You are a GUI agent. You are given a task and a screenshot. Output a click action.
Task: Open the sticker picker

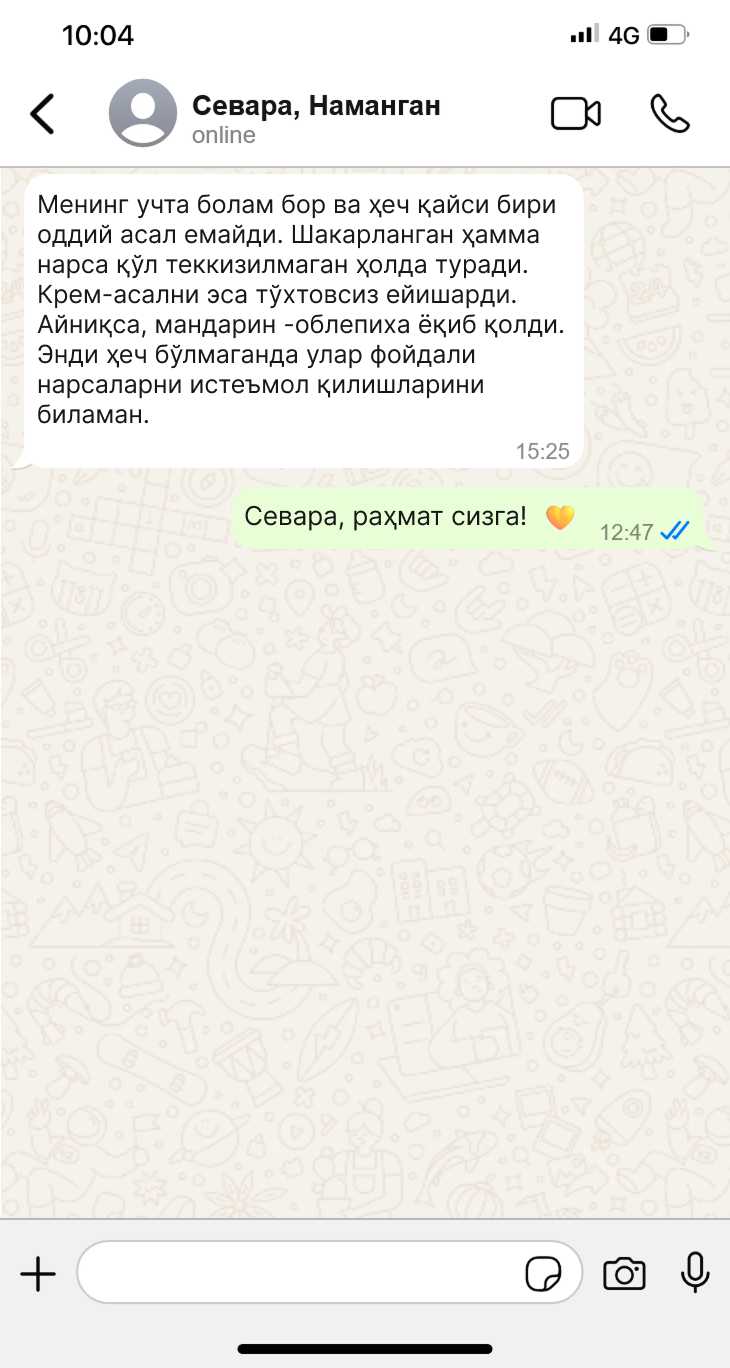click(x=543, y=1275)
